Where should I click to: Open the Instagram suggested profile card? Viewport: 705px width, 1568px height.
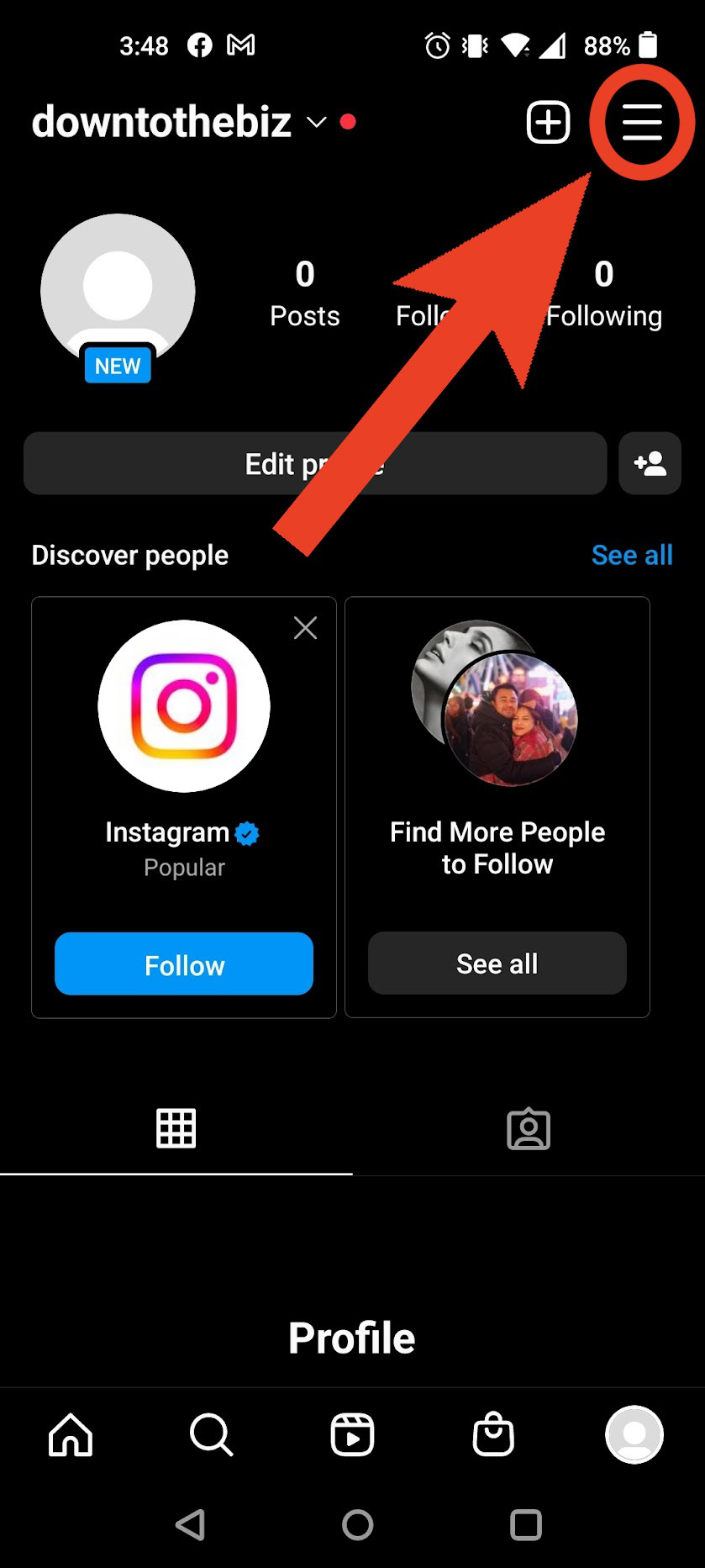(x=184, y=706)
